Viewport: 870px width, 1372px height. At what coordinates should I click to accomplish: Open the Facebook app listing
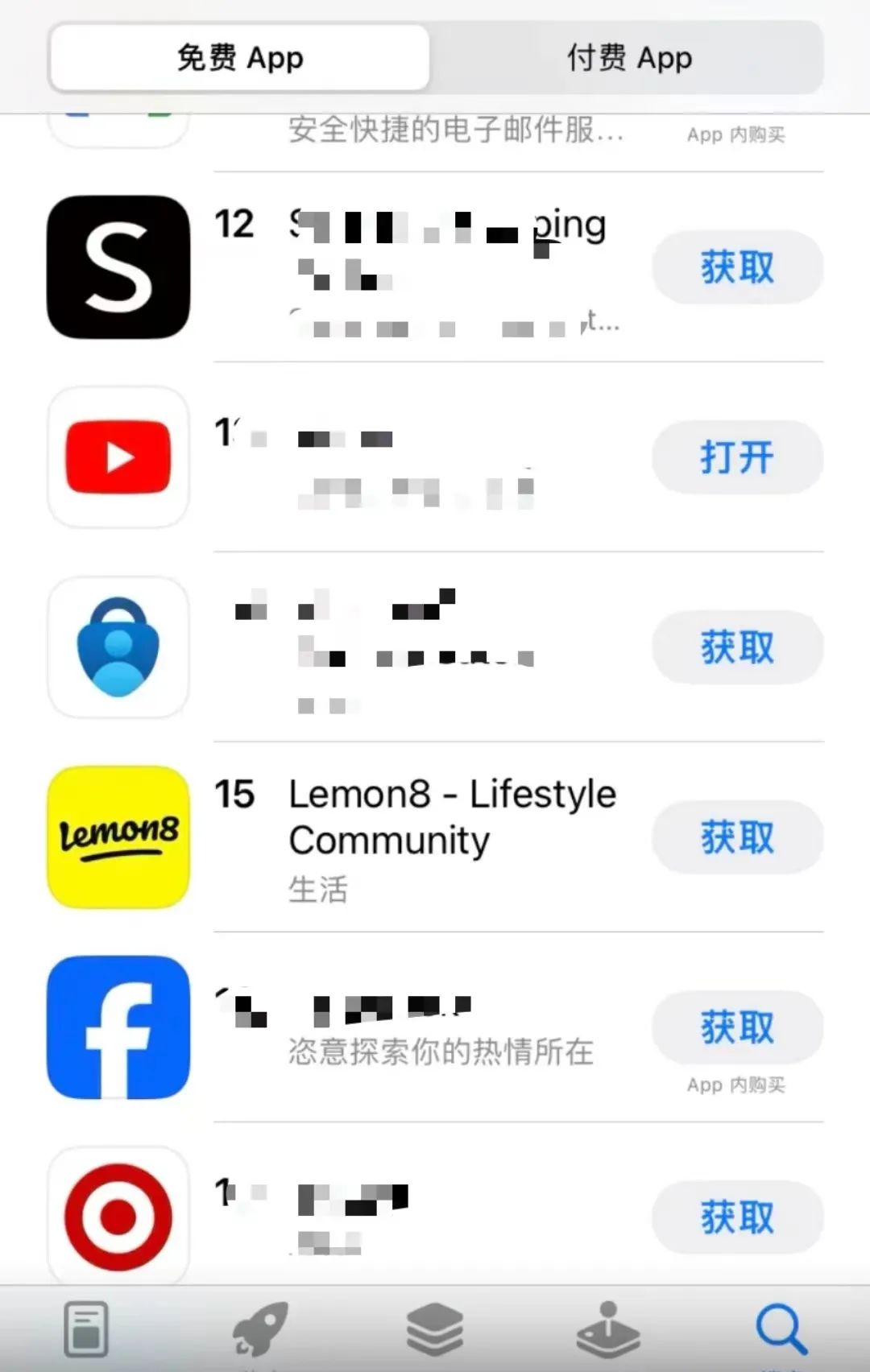point(119,1027)
